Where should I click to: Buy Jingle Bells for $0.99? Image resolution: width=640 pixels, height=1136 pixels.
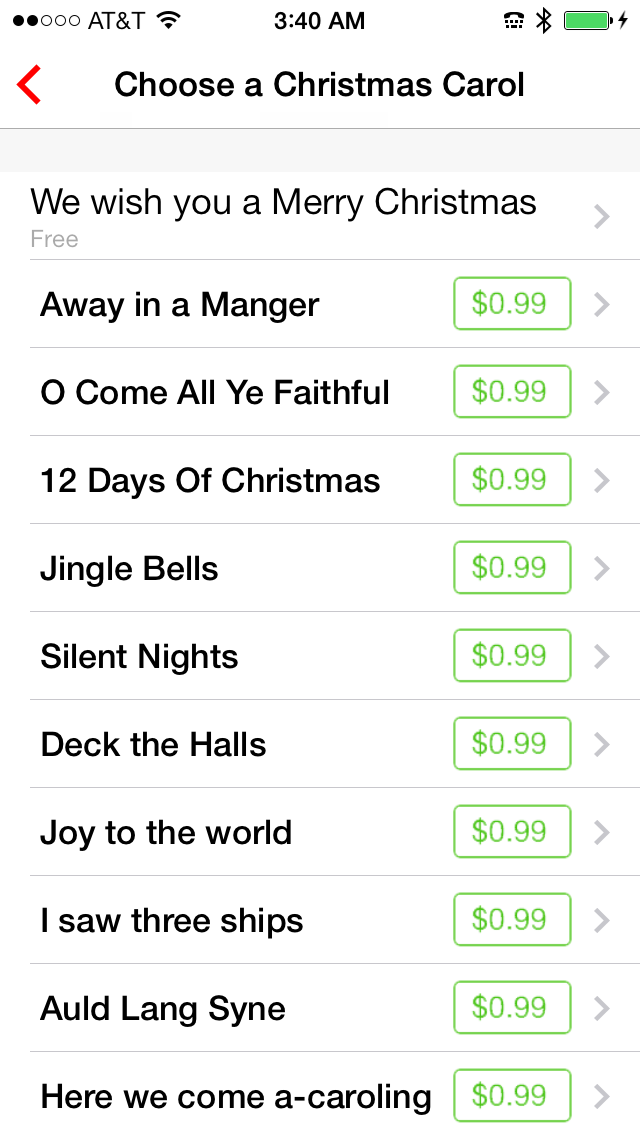(x=512, y=568)
